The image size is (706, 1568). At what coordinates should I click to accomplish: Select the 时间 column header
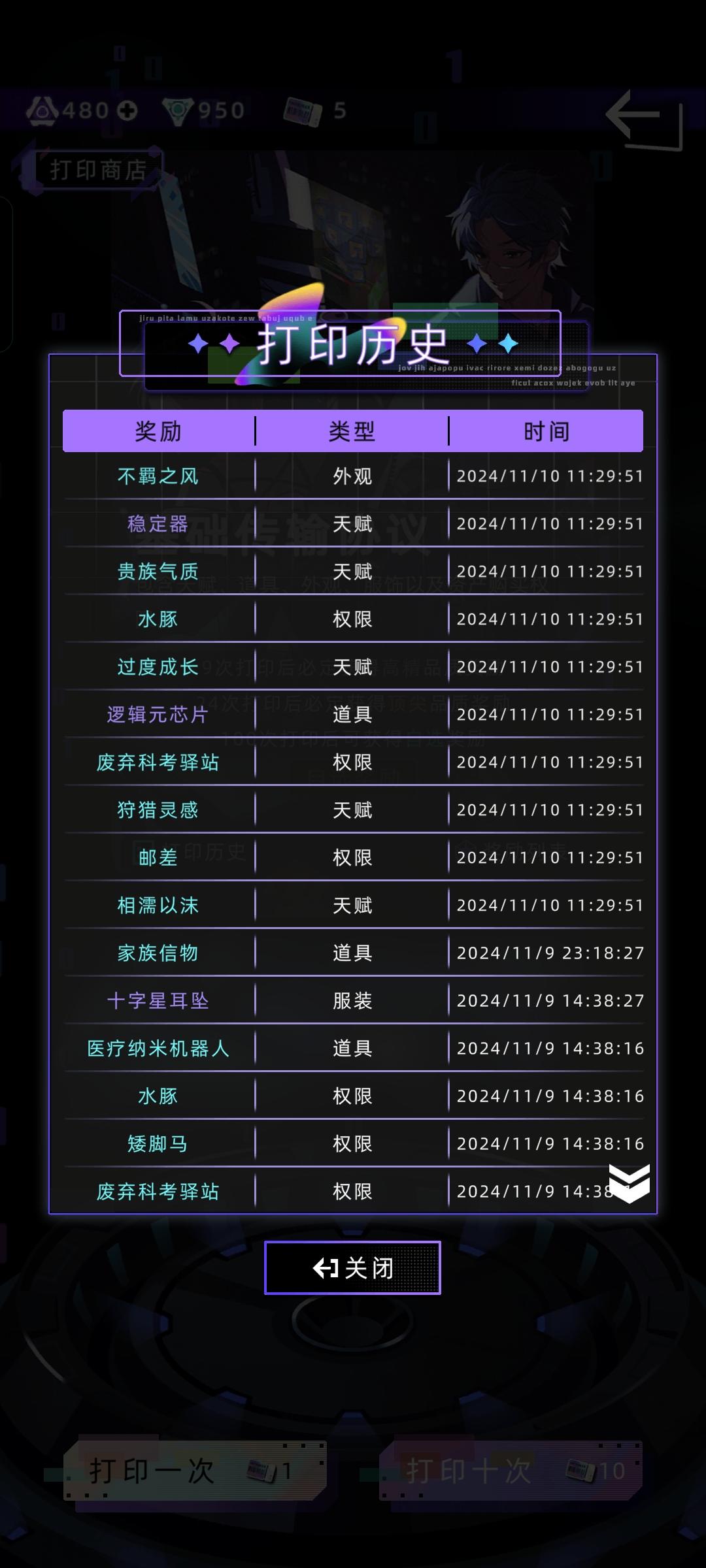pyautogui.click(x=547, y=430)
